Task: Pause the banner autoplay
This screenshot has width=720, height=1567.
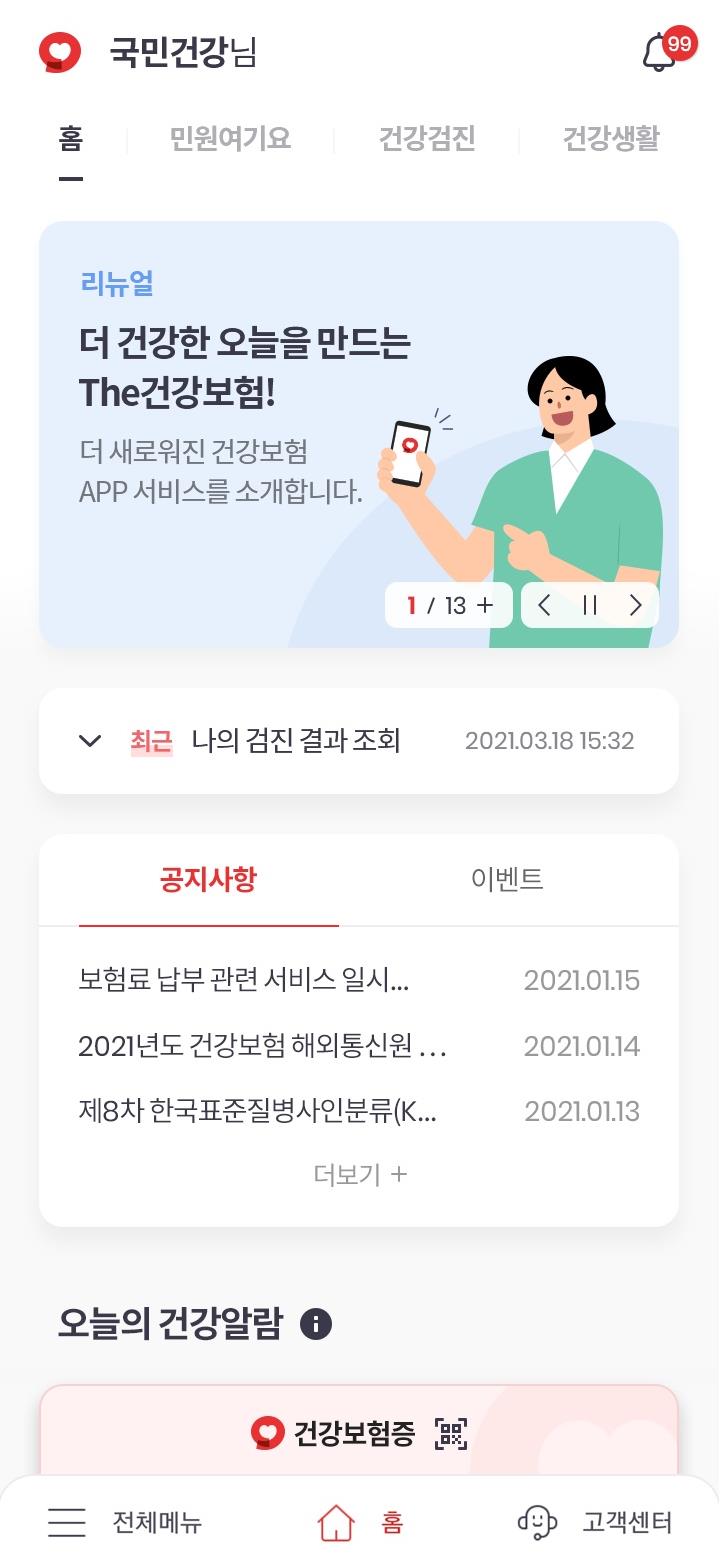Action: 590,605
